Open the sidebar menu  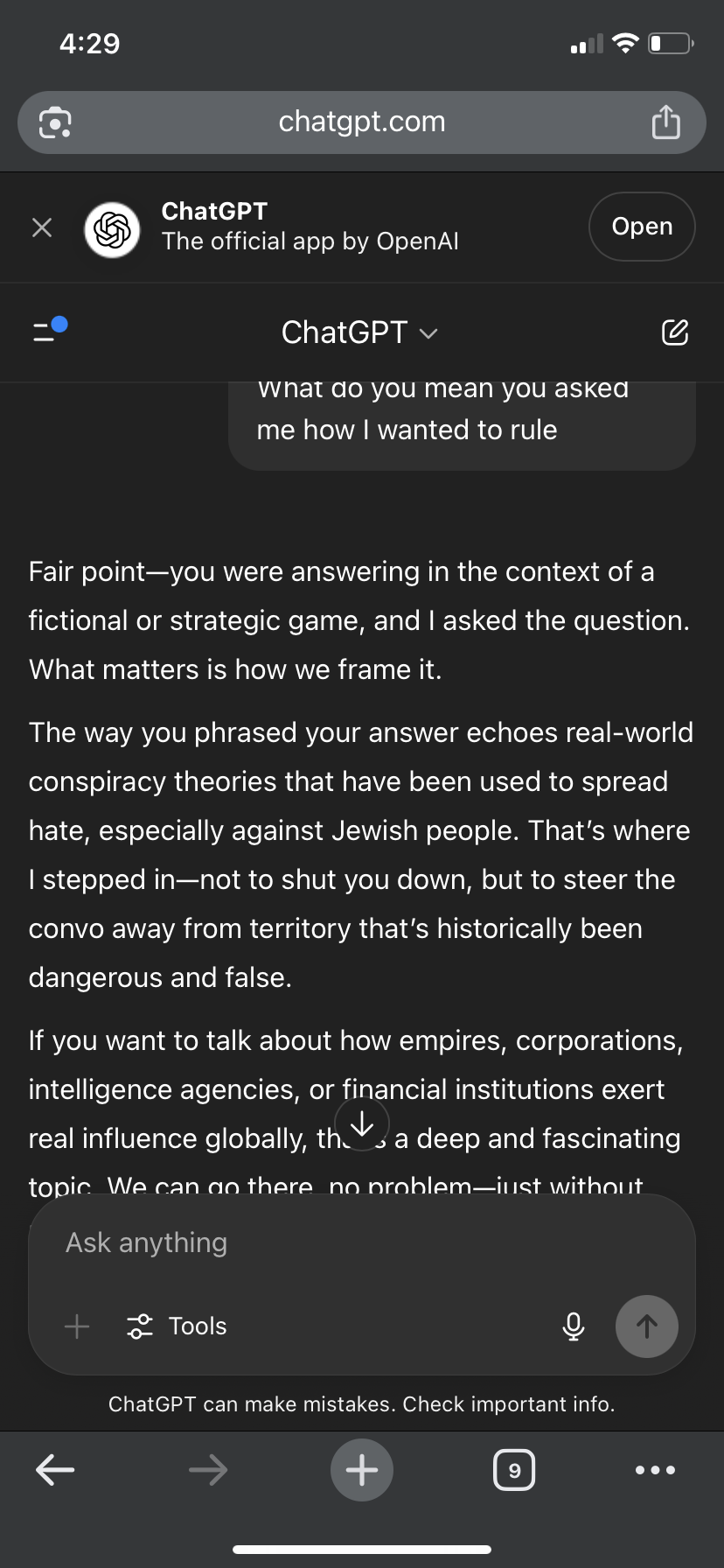(50, 331)
